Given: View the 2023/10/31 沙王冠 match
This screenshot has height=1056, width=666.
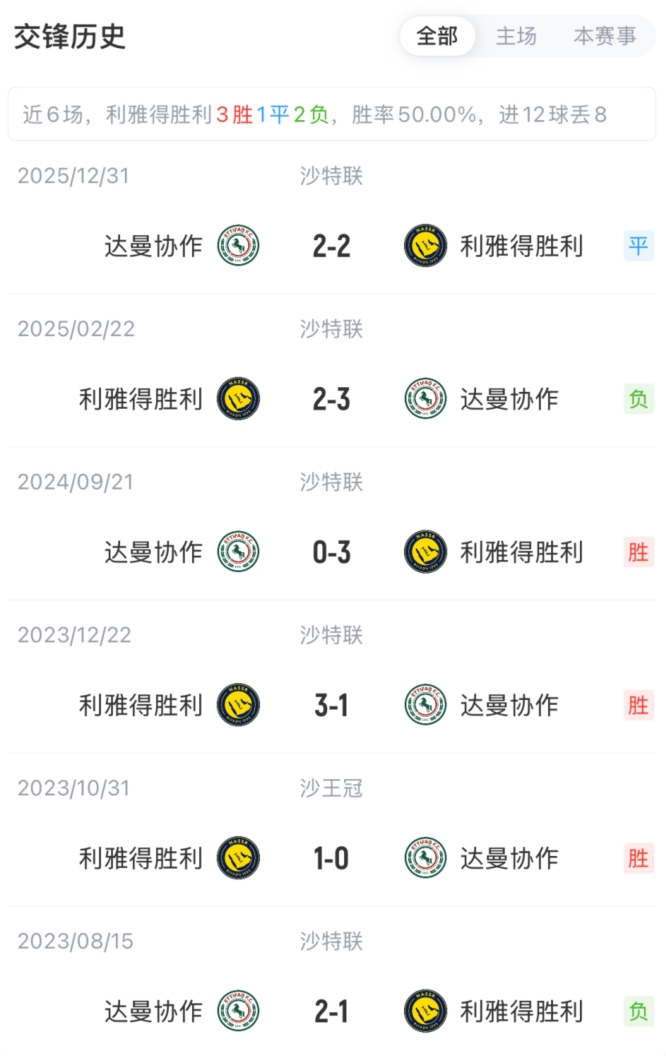Looking at the screenshot, I should pyautogui.click(x=332, y=858).
